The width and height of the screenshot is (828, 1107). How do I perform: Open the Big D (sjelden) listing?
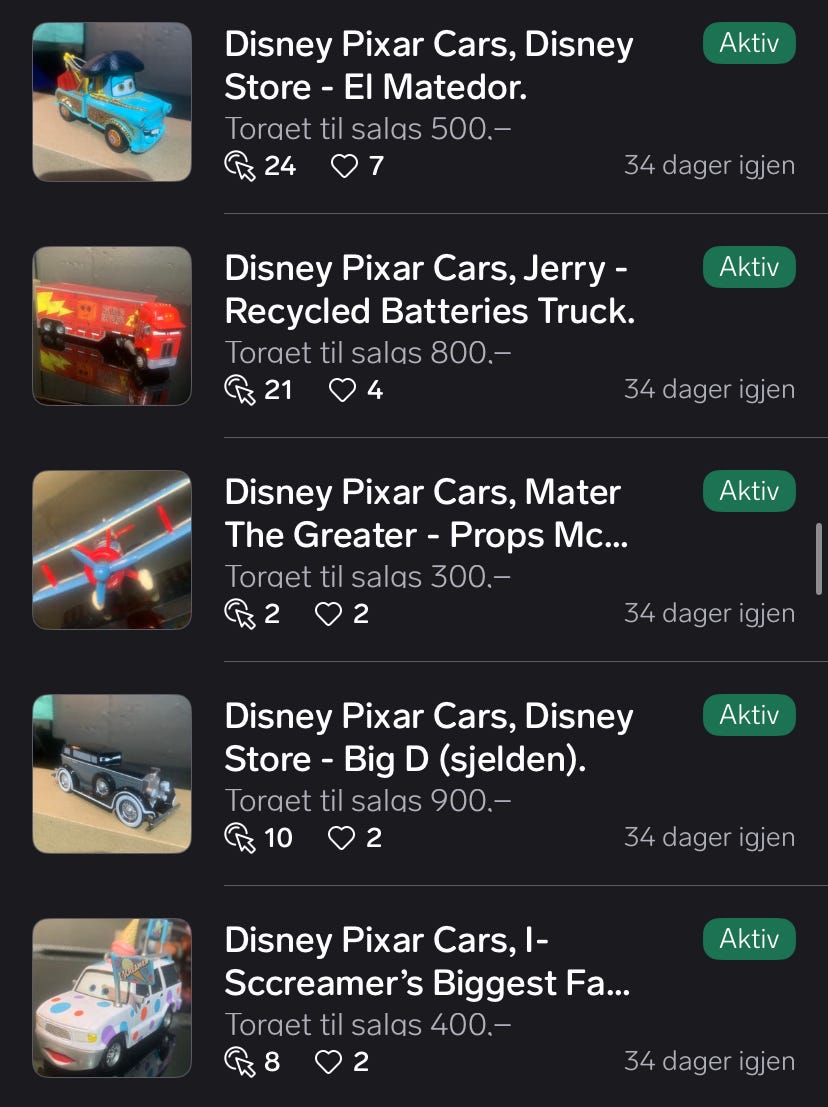pos(428,738)
